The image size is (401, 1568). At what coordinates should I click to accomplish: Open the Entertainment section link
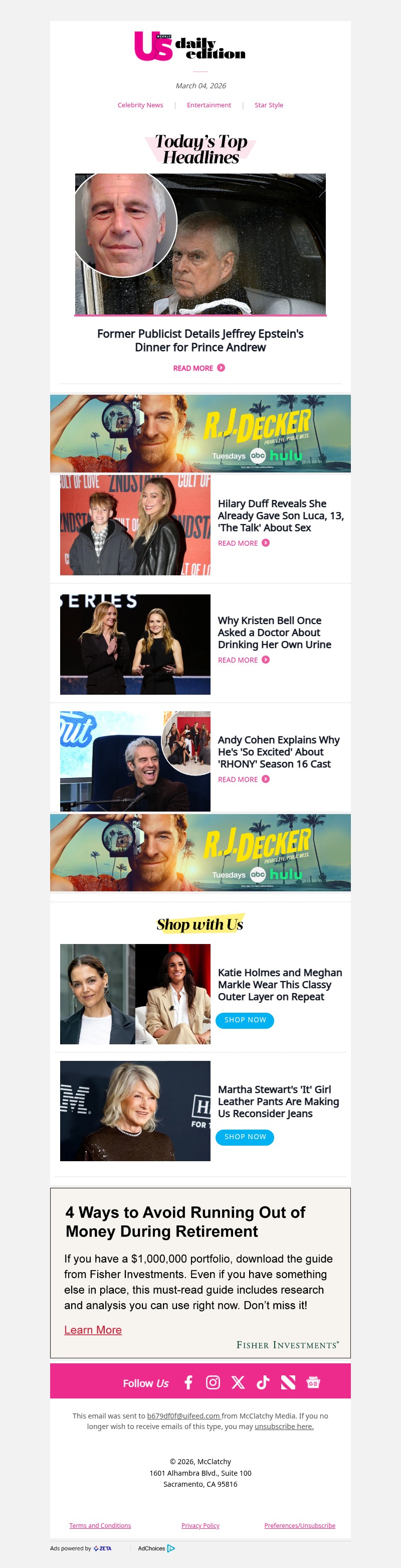(x=209, y=105)
